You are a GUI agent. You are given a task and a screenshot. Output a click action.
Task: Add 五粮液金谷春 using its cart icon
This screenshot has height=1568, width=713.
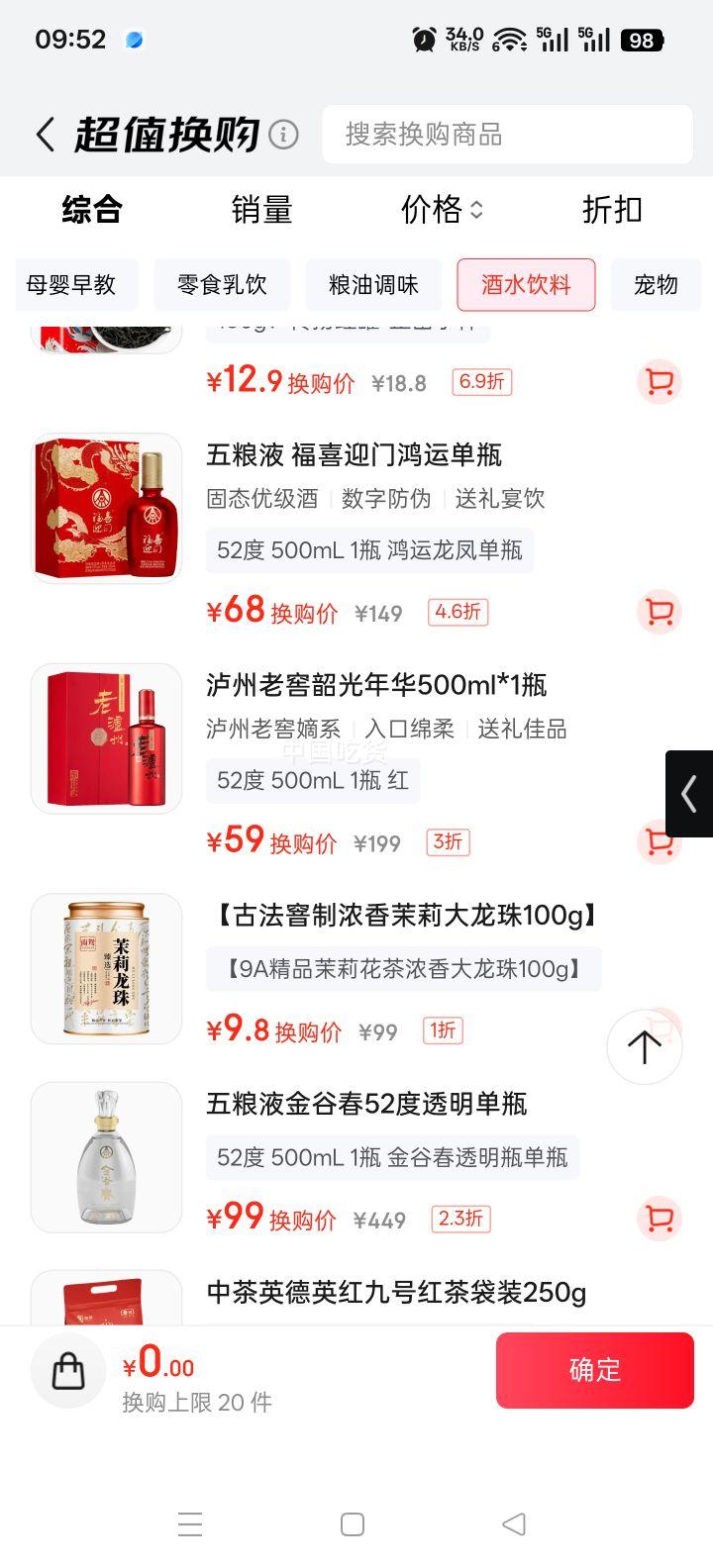(x=659, y=1219)
